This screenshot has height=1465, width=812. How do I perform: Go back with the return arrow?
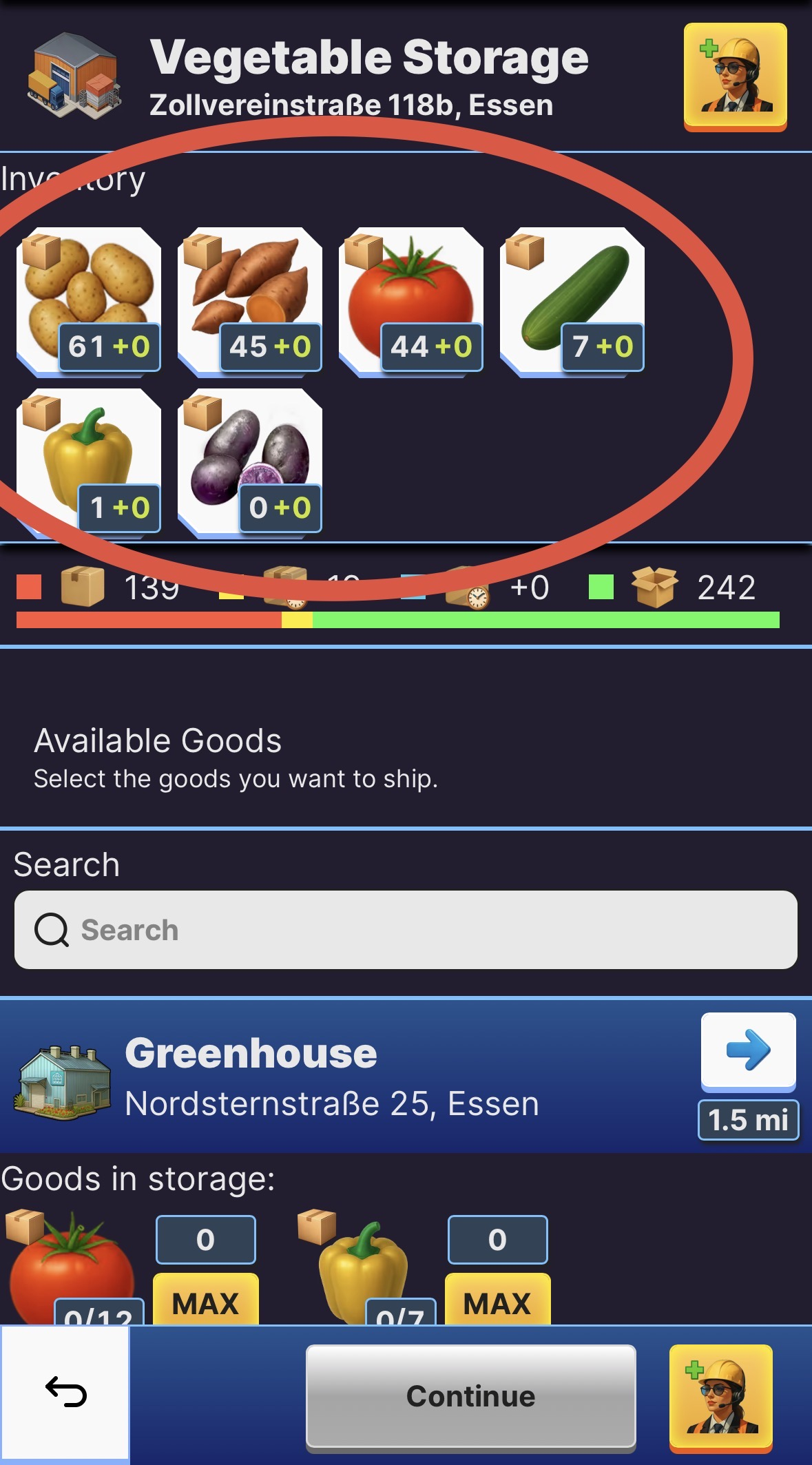(x=65, y=1391)
